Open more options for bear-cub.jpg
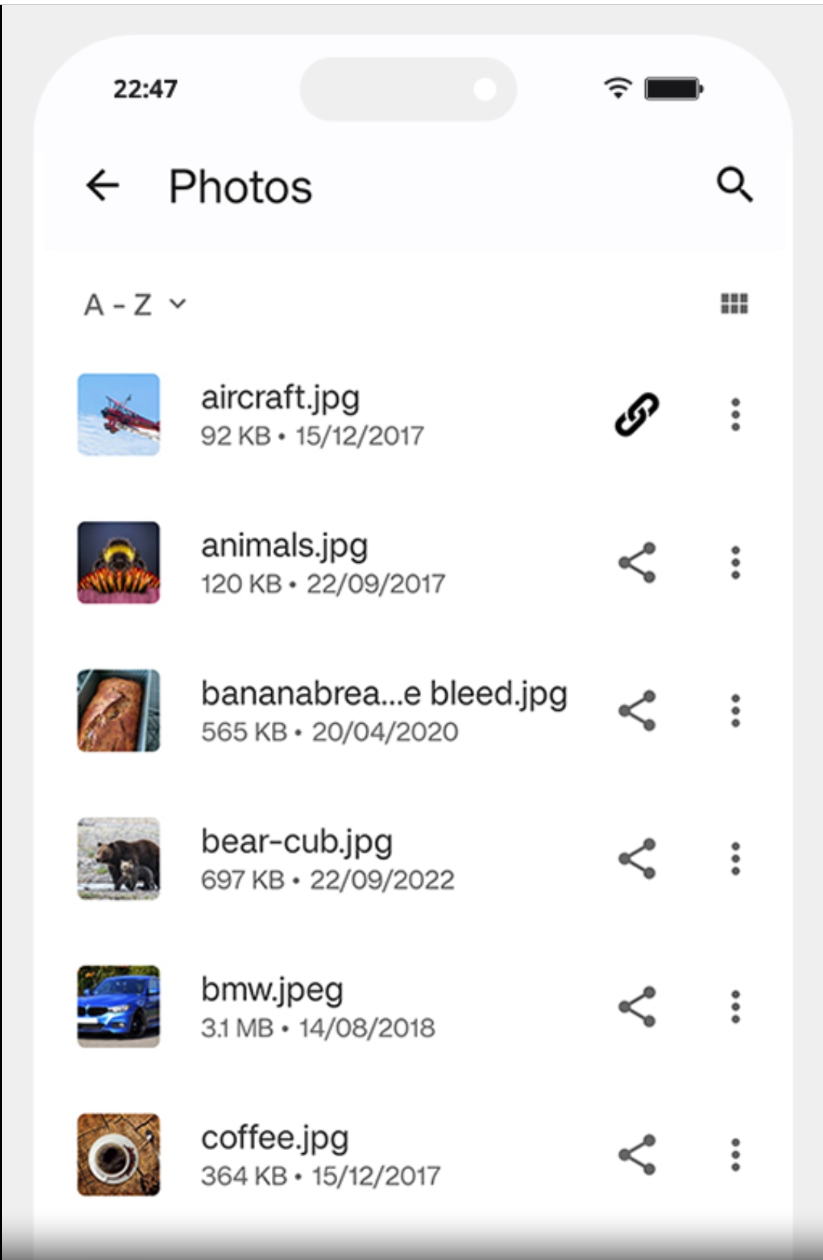Image resolution: width=823 pixels, height=1260 pixels. pyautogui.click(x=735, y=858)
